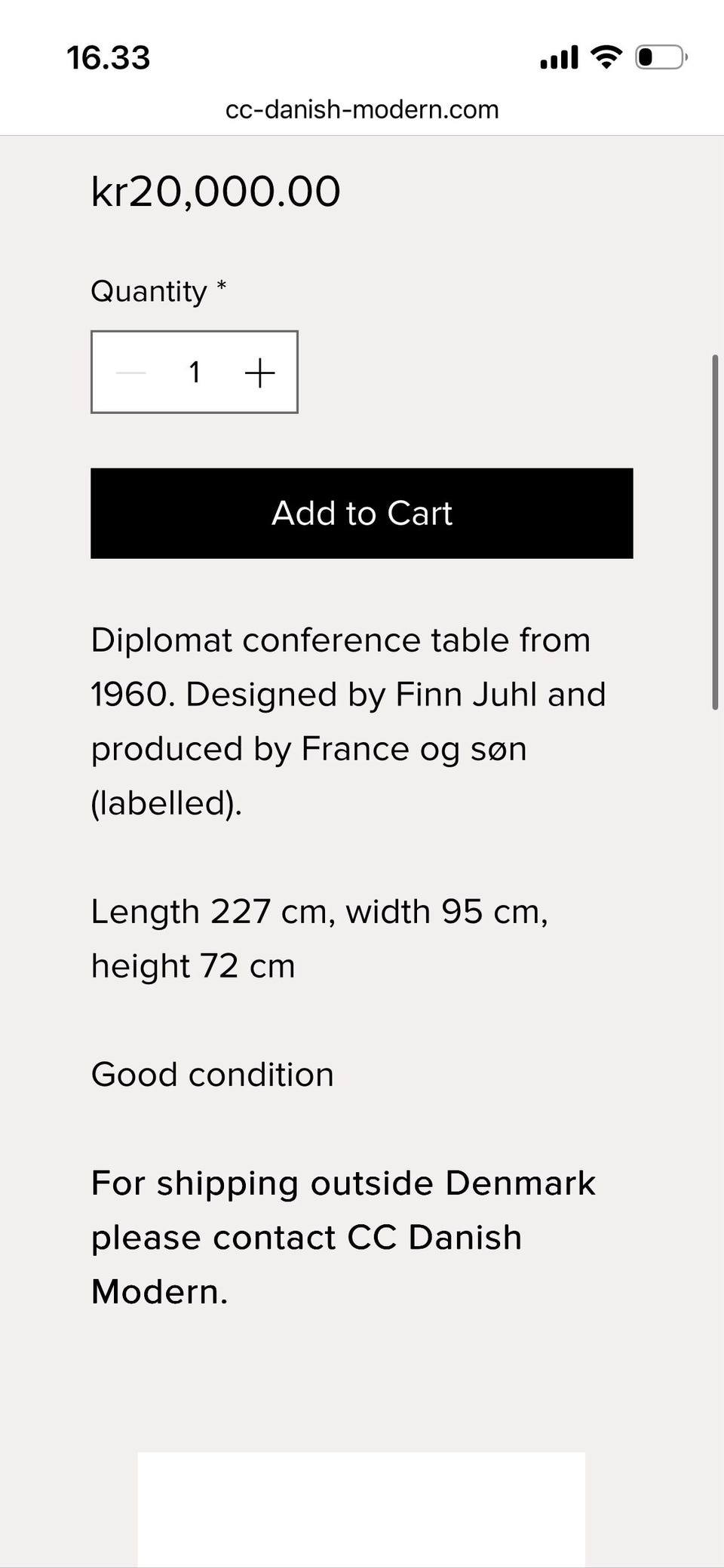Tap the quantity number field
The width and height of the screenshot is (724, 1568).
pyautogui.click(x=195, y=373)
